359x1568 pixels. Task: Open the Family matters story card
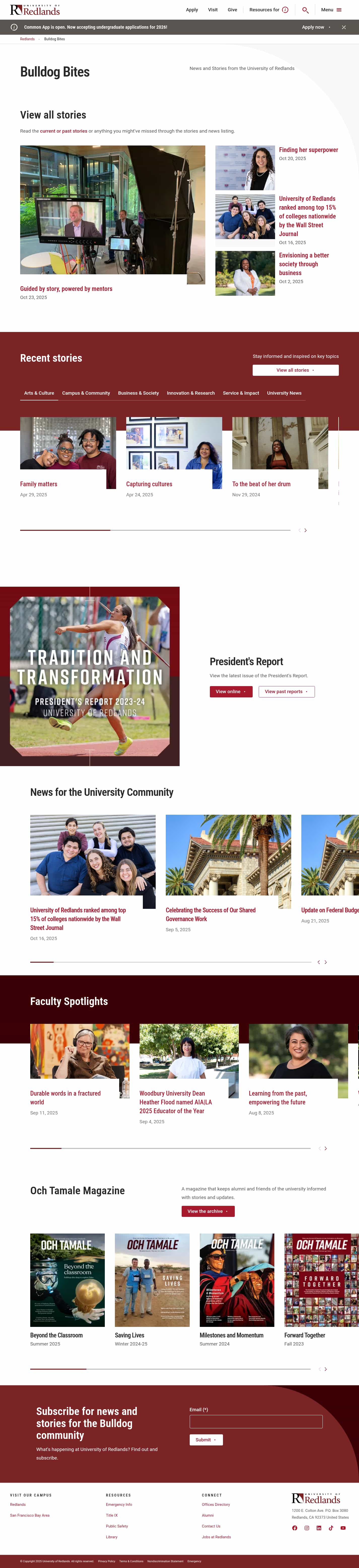click(38, 484)
